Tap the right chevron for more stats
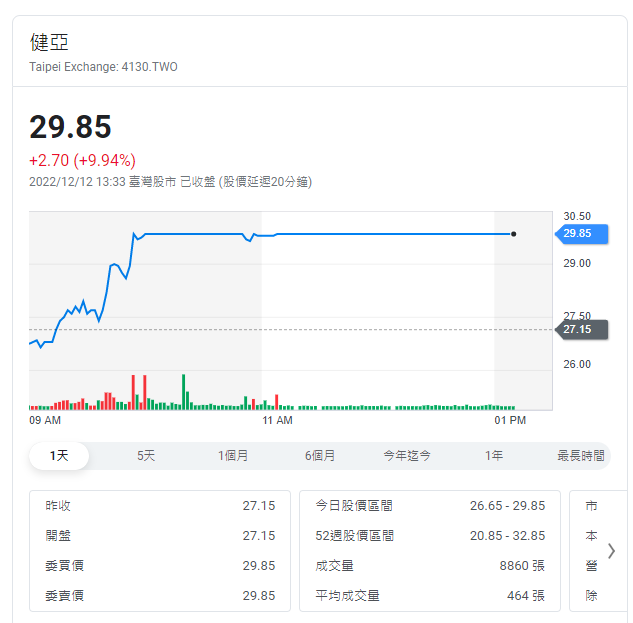The image size is (633, 623). [611, 550]
